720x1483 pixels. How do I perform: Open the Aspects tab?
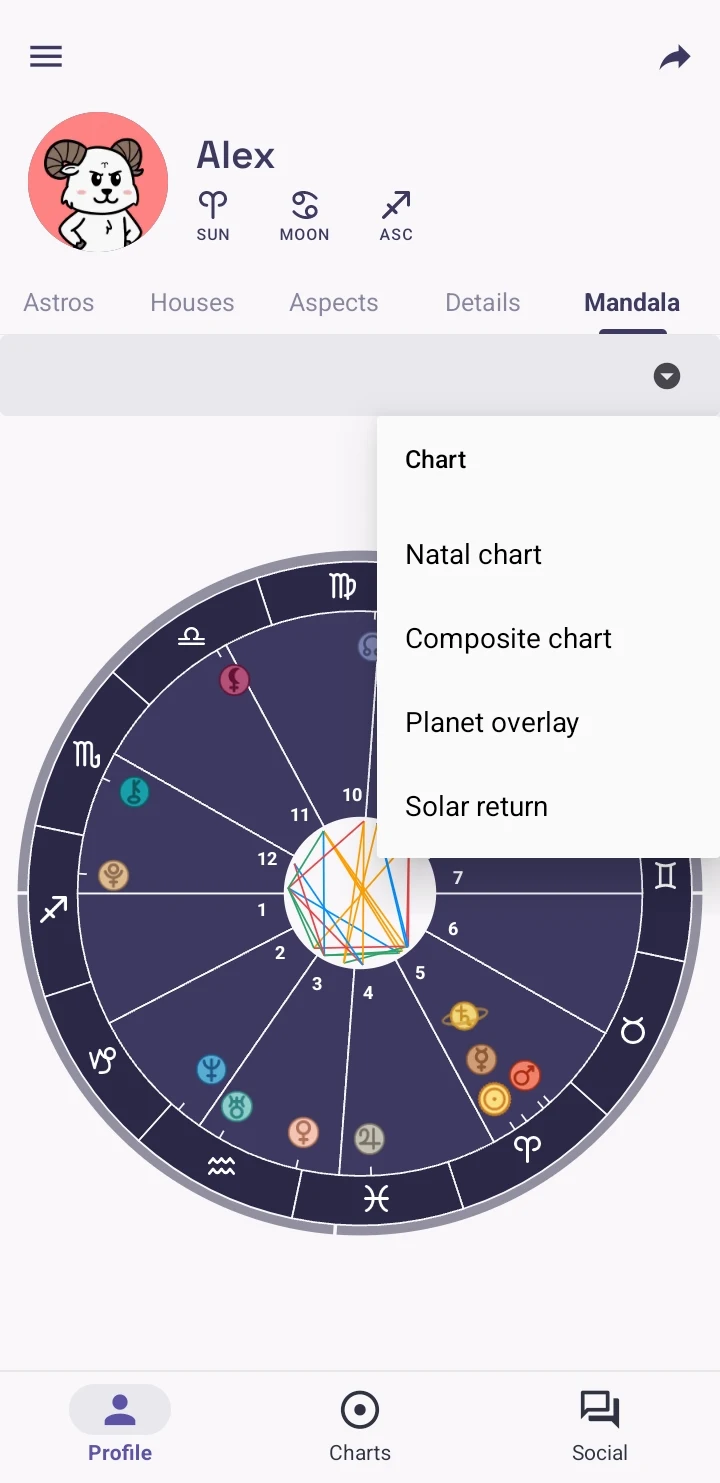[x=334, y=303]
